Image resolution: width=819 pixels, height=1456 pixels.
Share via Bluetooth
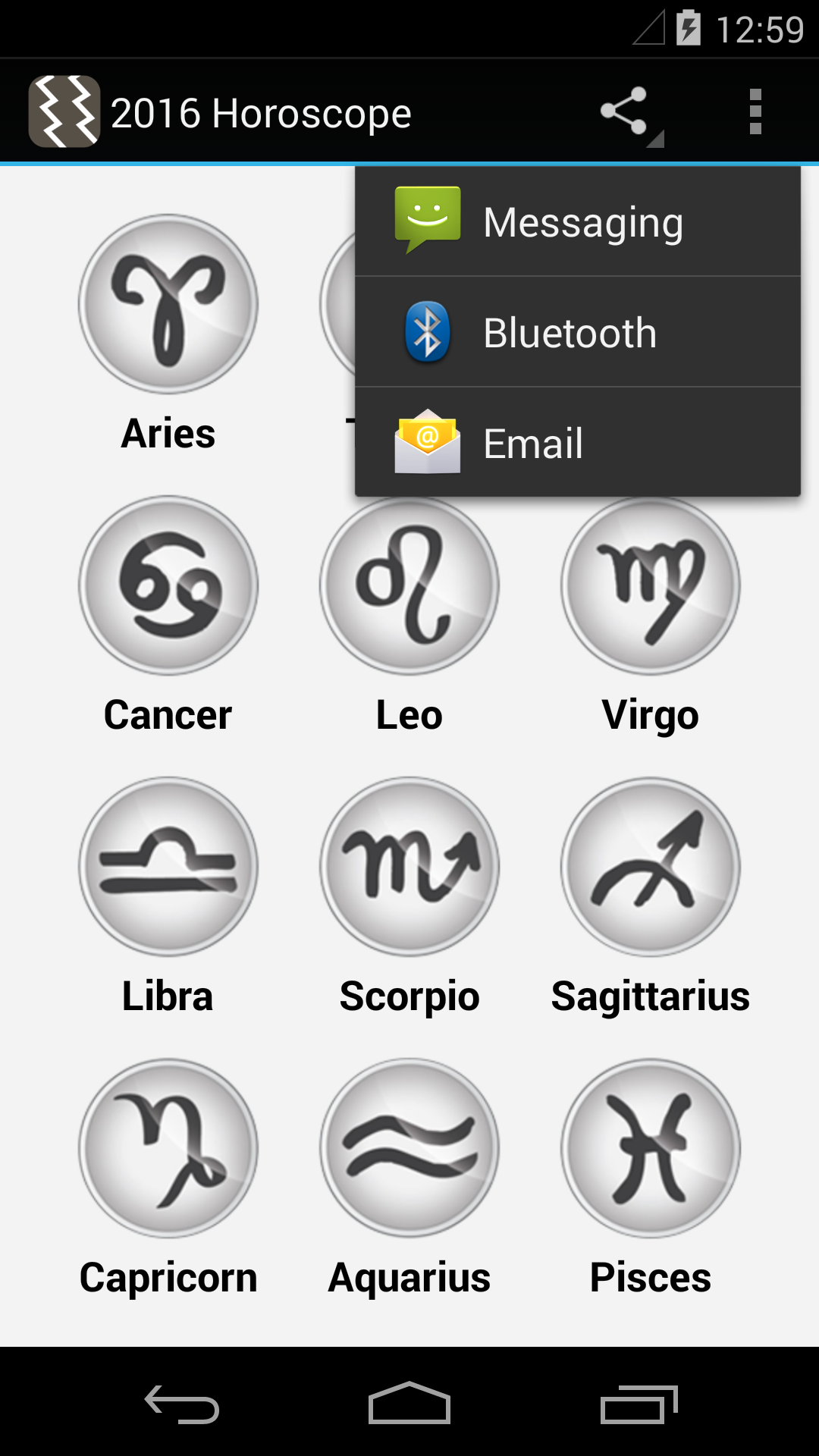579,332
